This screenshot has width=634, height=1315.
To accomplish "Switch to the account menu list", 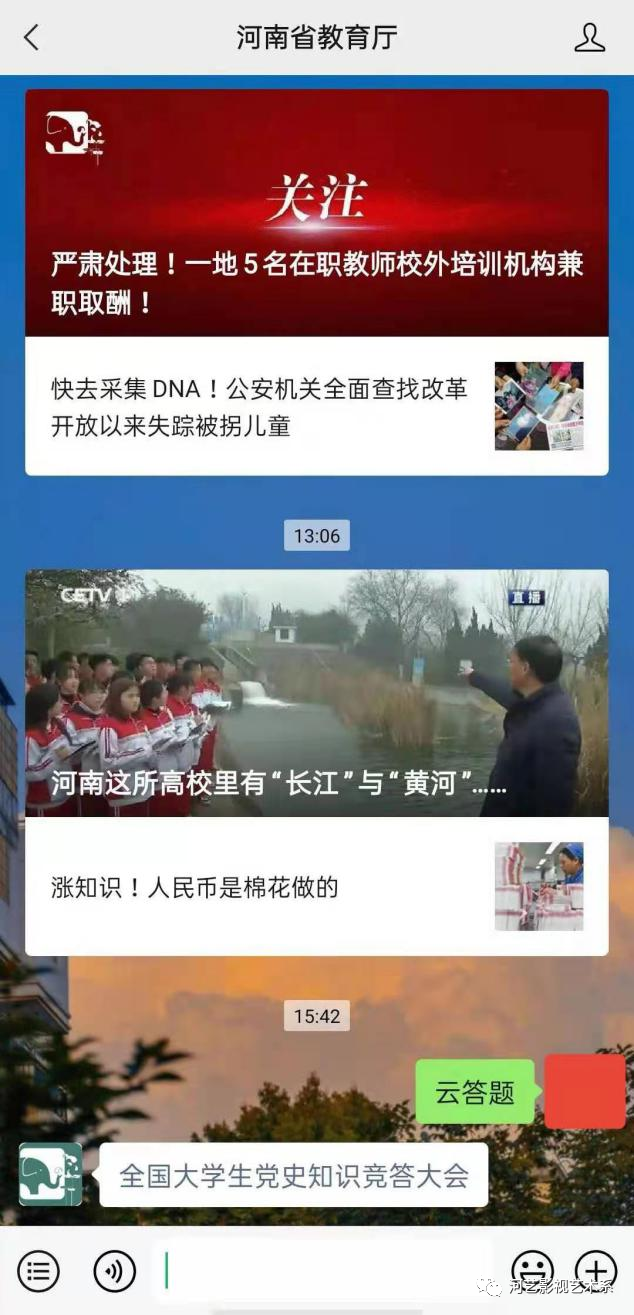I will 38,1271.
